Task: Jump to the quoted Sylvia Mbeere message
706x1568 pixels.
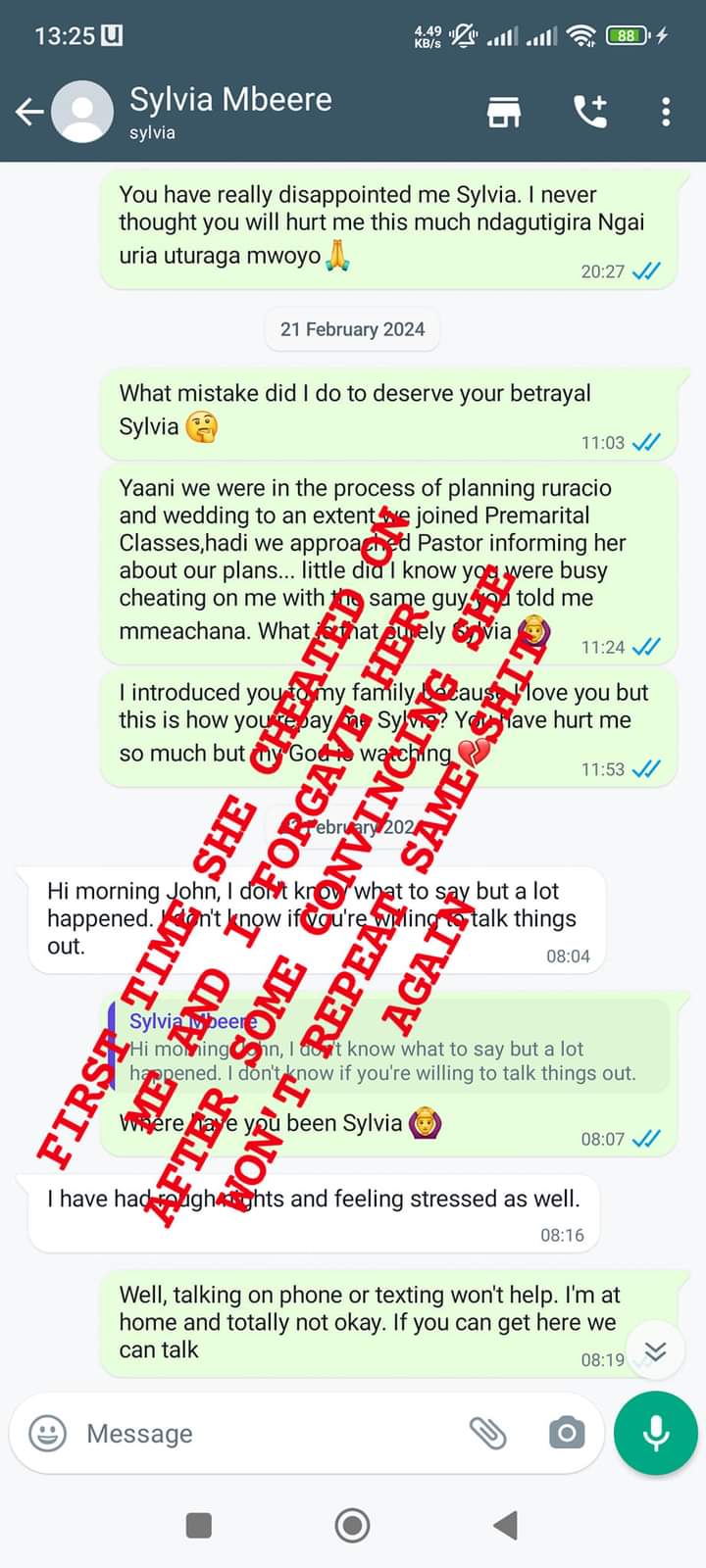Action: coord(386,1049)
